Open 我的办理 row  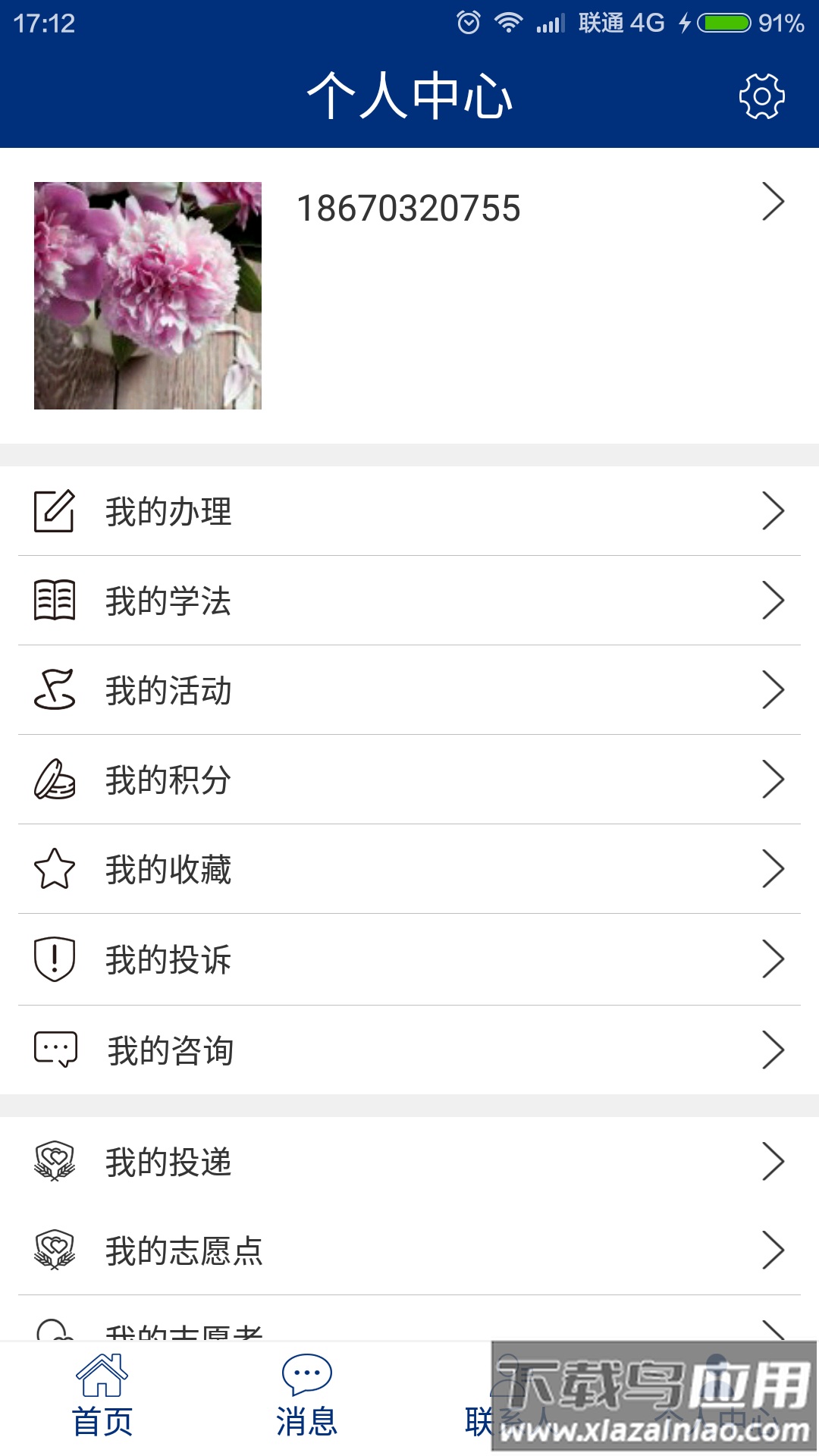pyautogui.click(x=409, y=511)
